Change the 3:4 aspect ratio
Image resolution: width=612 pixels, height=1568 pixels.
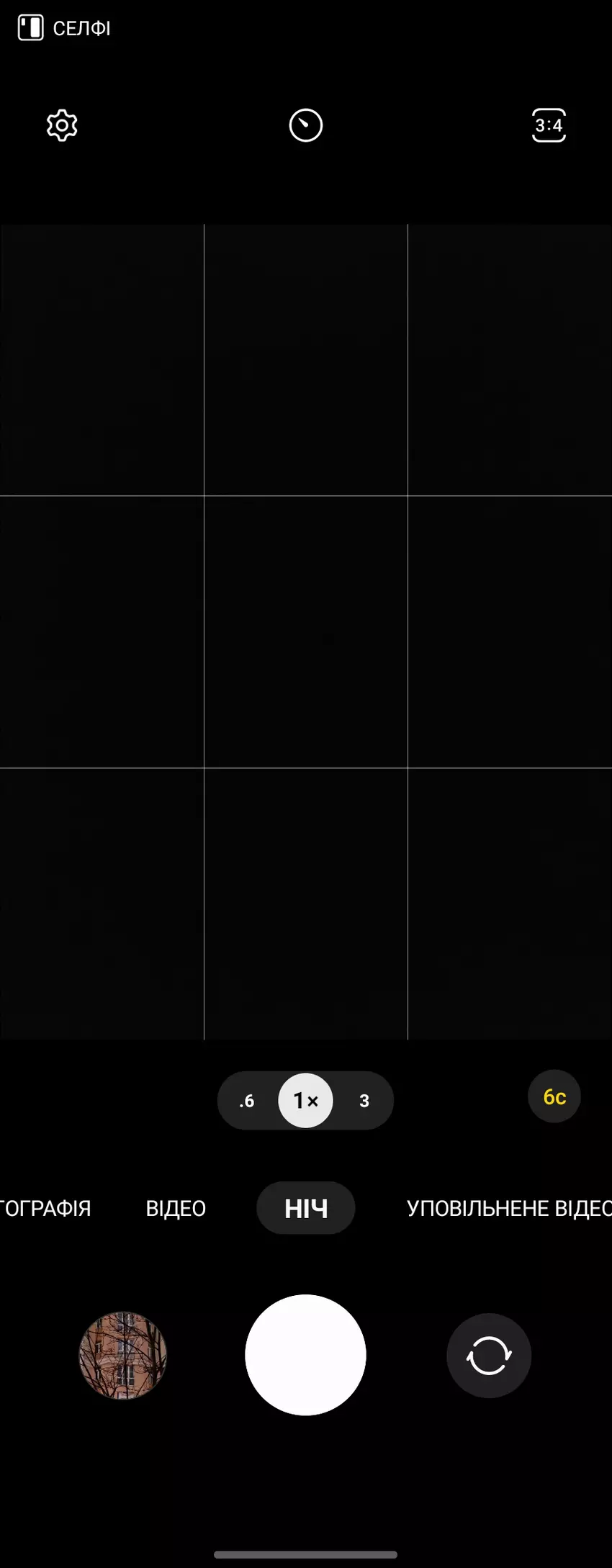click(x=549, y=126)
